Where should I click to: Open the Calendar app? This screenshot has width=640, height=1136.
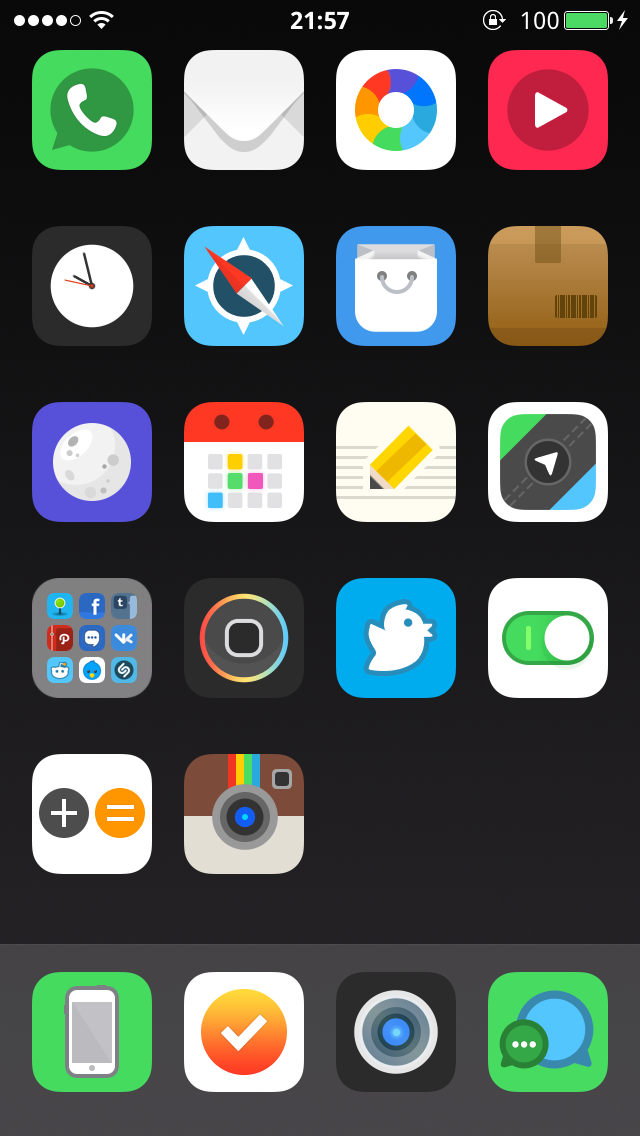[x=244, y=462]
